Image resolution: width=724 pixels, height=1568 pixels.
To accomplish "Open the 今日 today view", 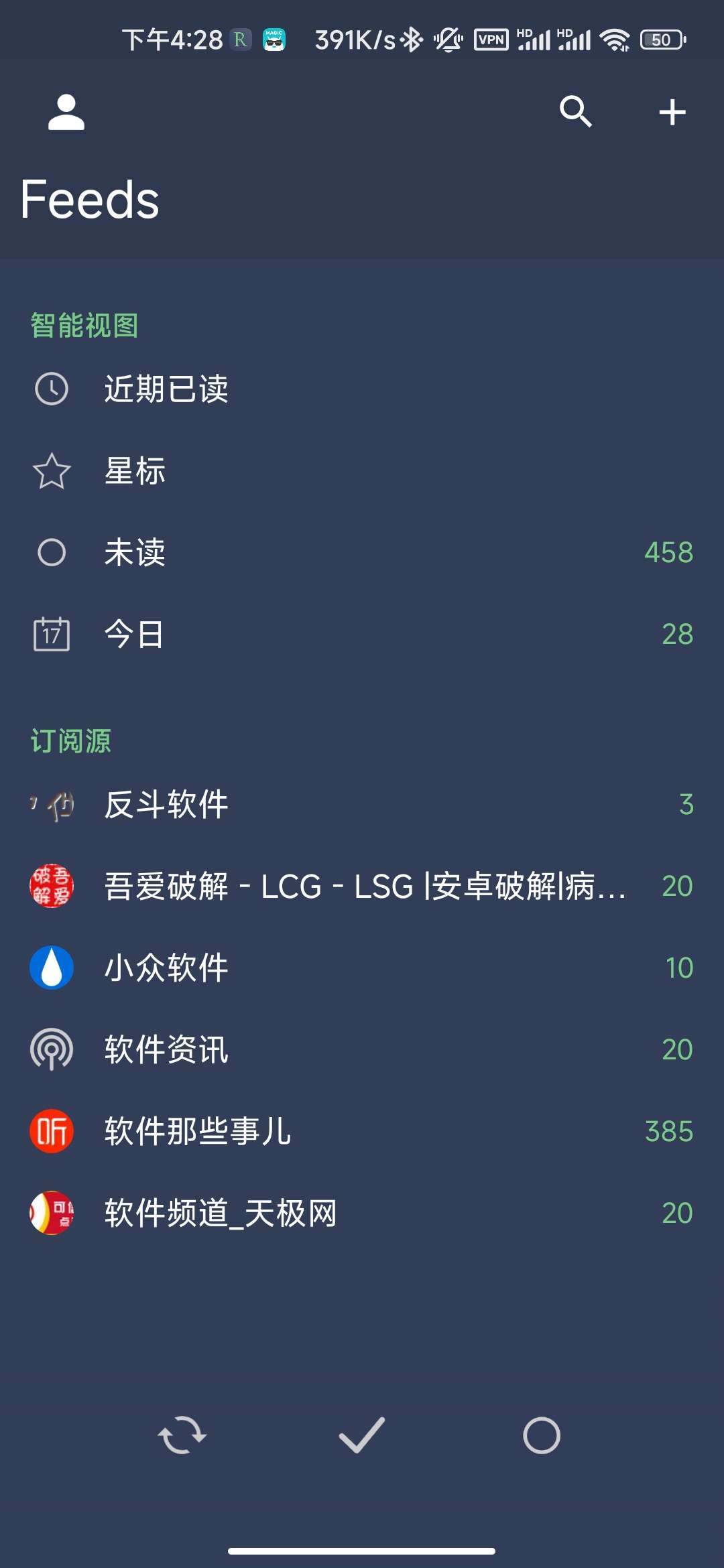I will pyautogui.click(x=134, y=634).
